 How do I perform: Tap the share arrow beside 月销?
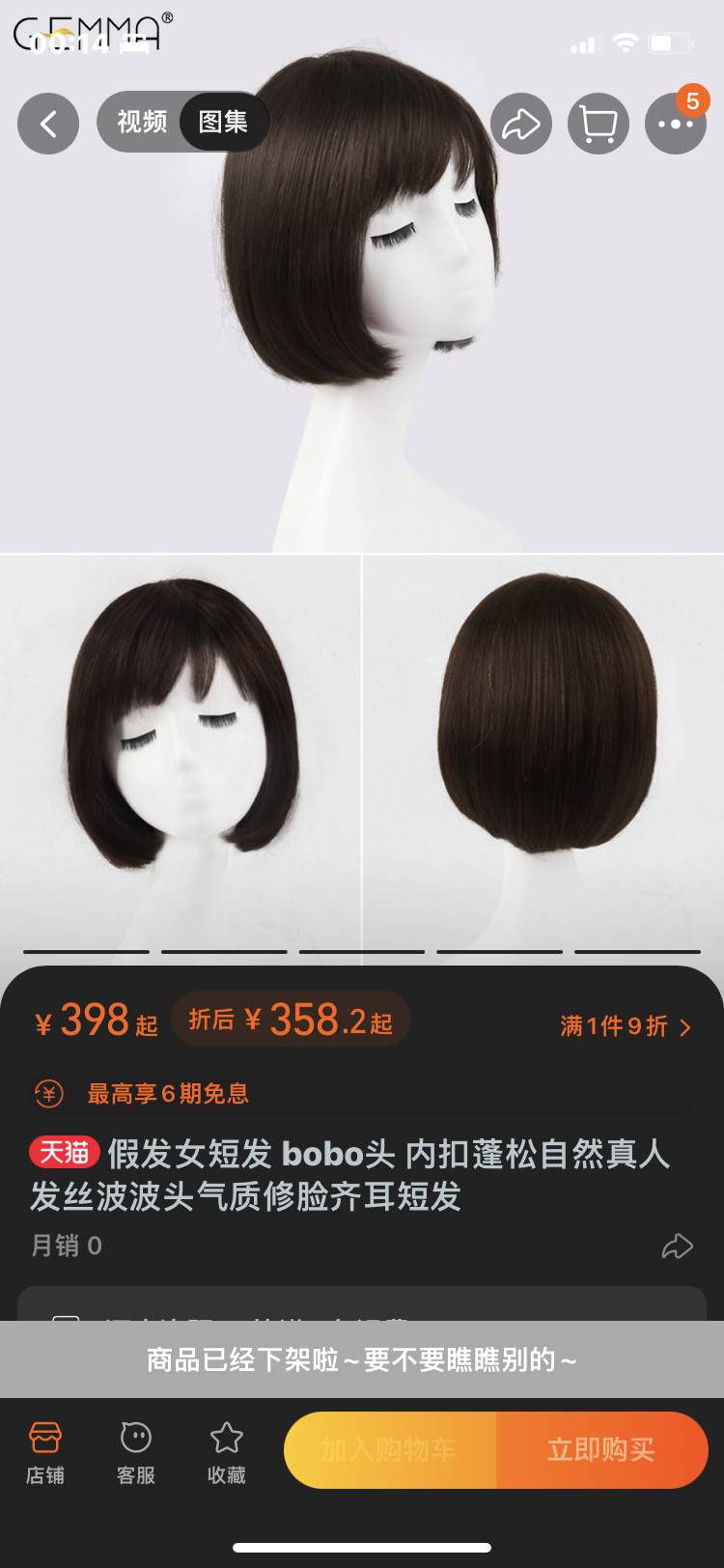[x=677, y=1246]
